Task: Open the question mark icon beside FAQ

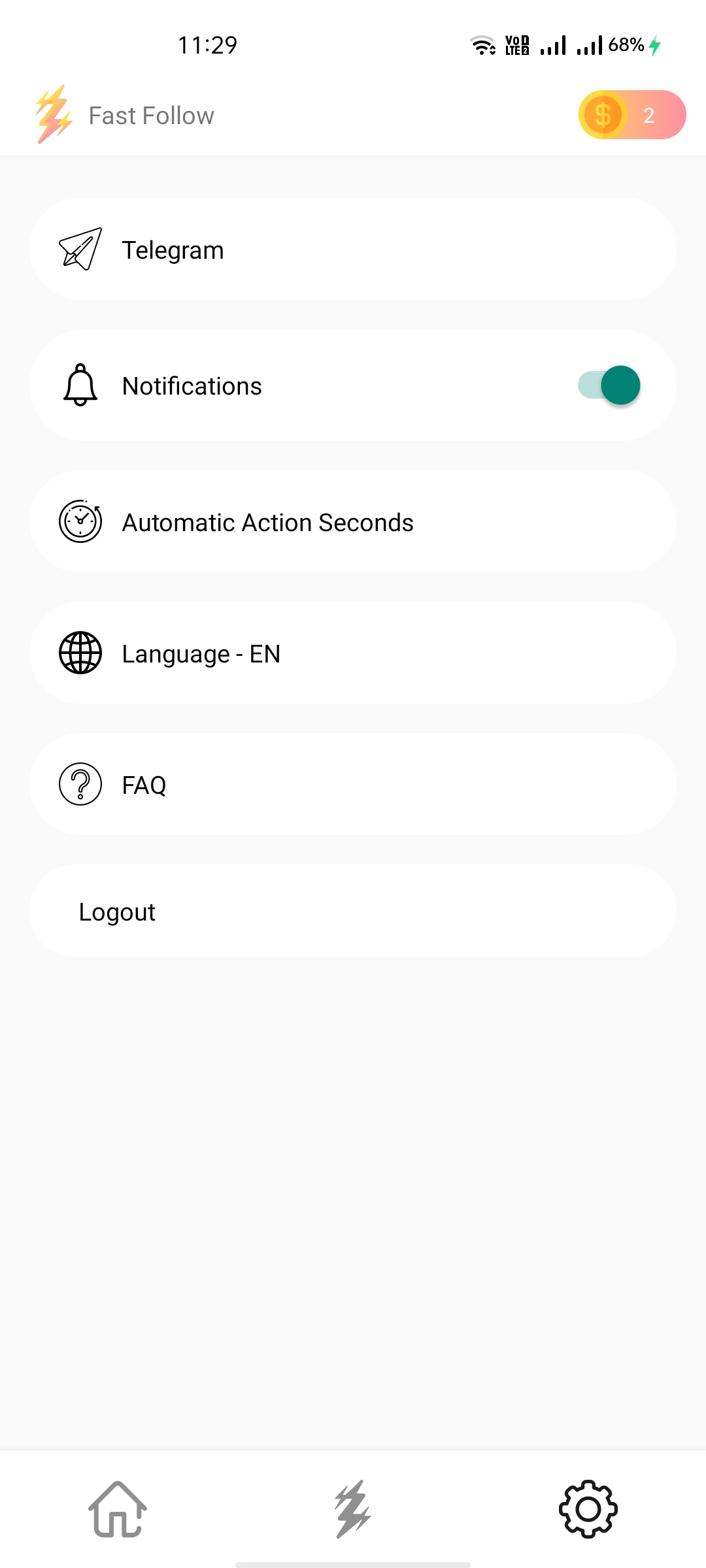Action: [80, 785]
